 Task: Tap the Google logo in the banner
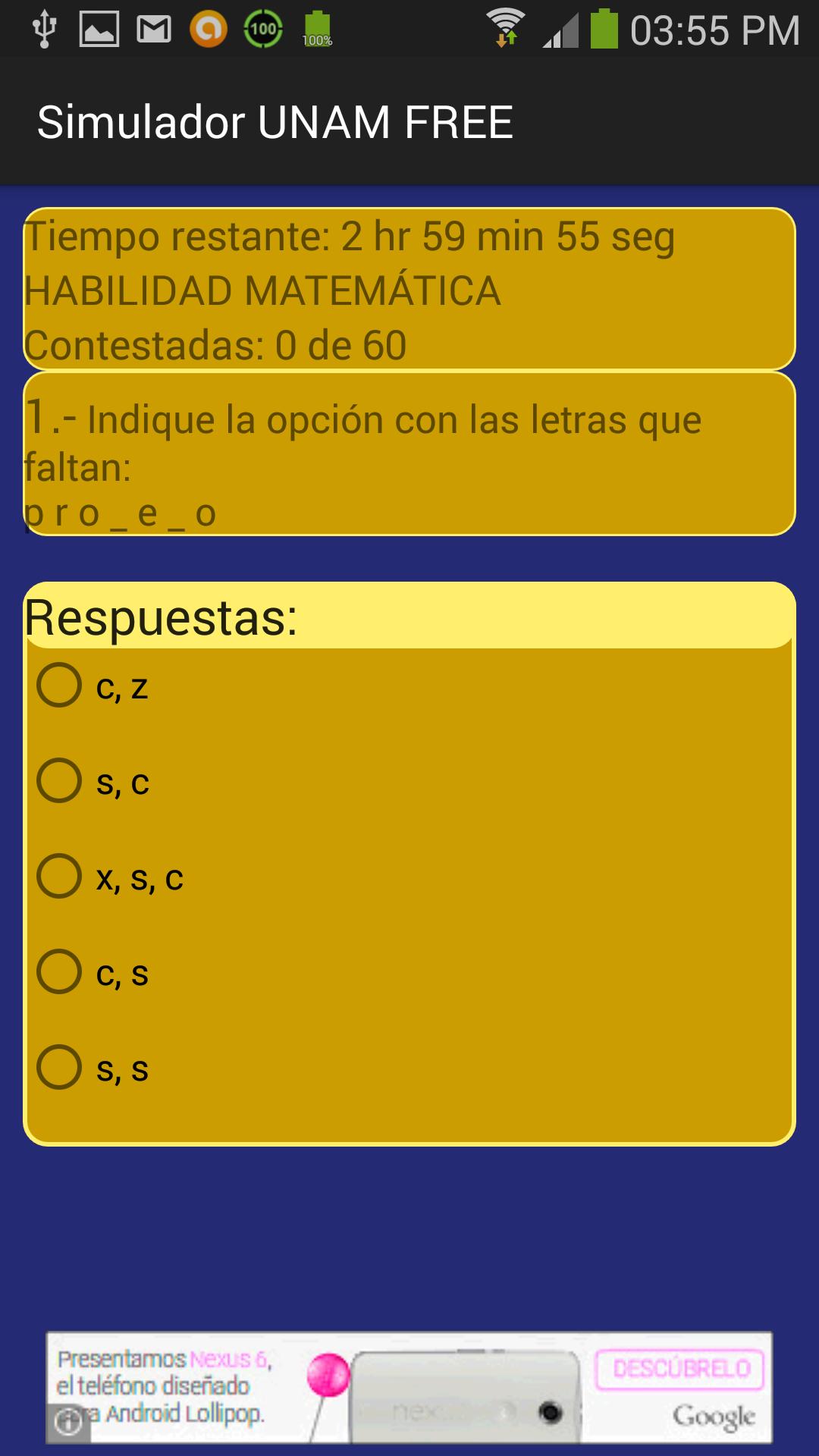tap(716, 1415)
